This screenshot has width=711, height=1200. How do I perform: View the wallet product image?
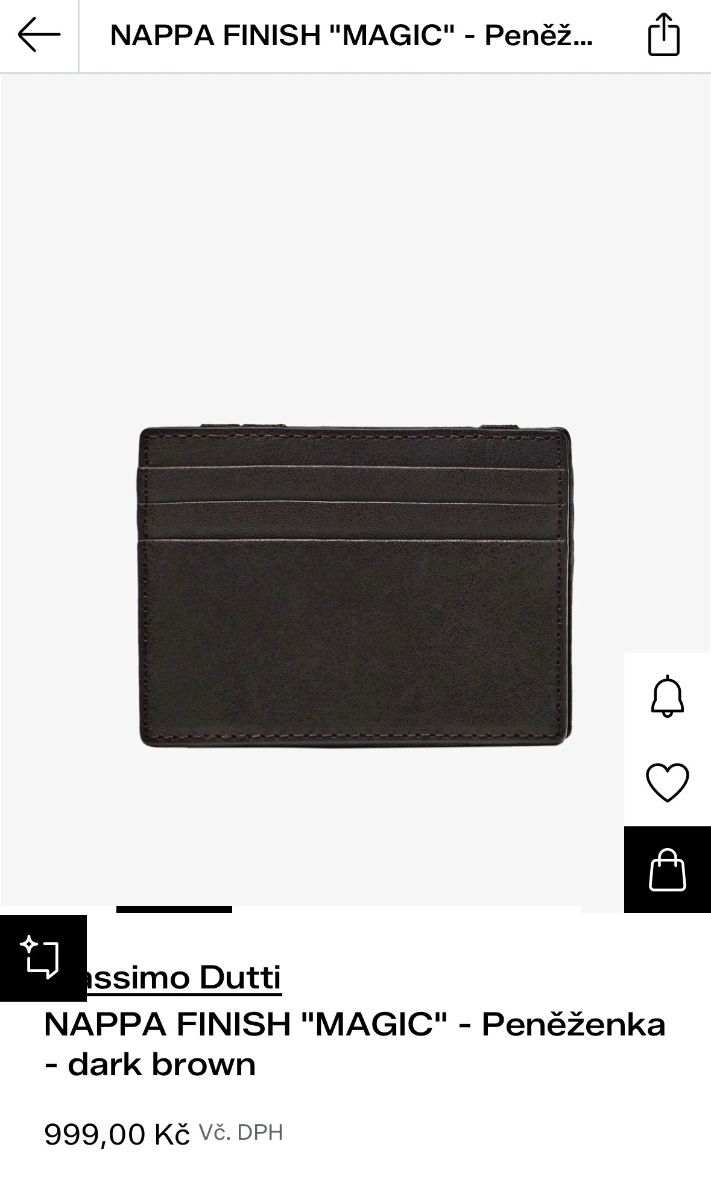pyautogui.click(x=355, y=586)
